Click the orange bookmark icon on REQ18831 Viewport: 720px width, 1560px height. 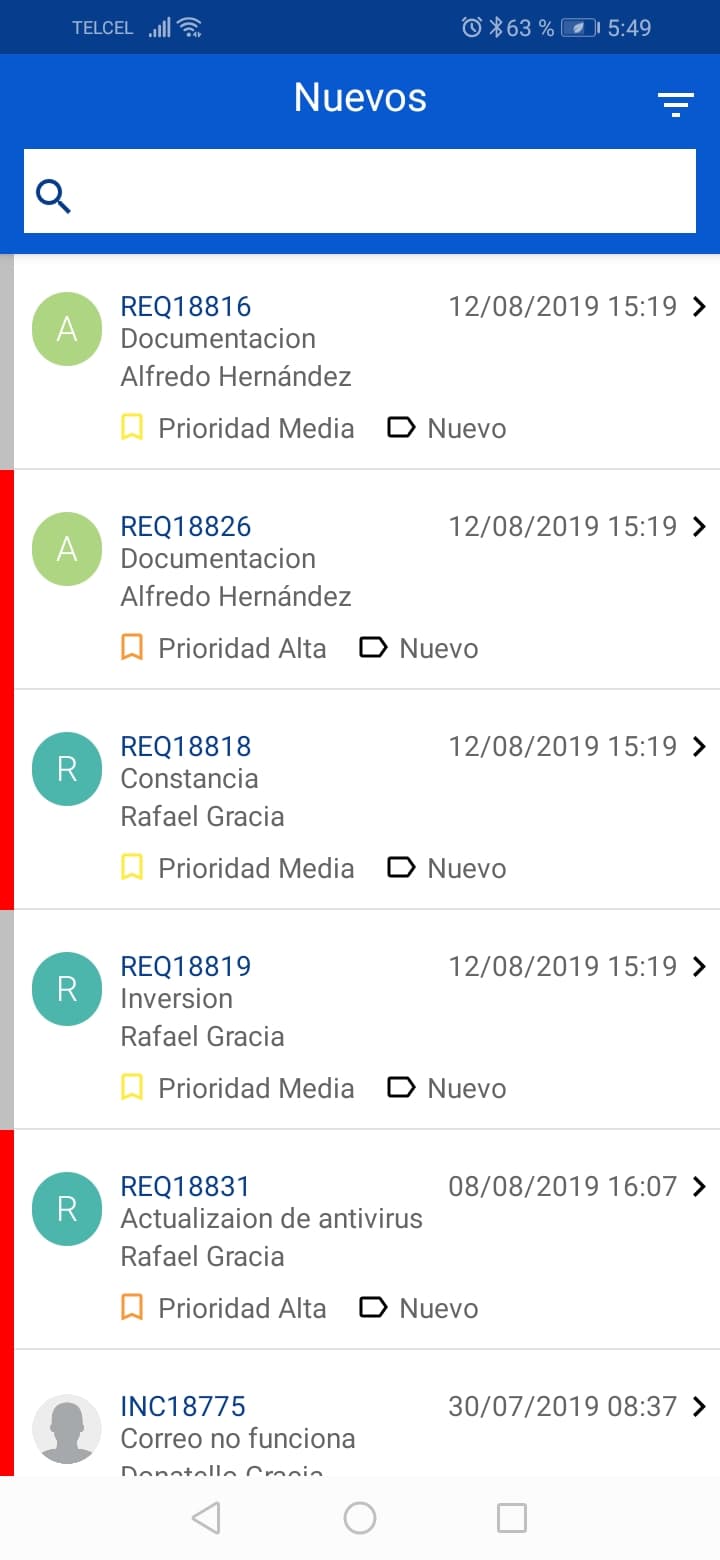[131, 1307]
